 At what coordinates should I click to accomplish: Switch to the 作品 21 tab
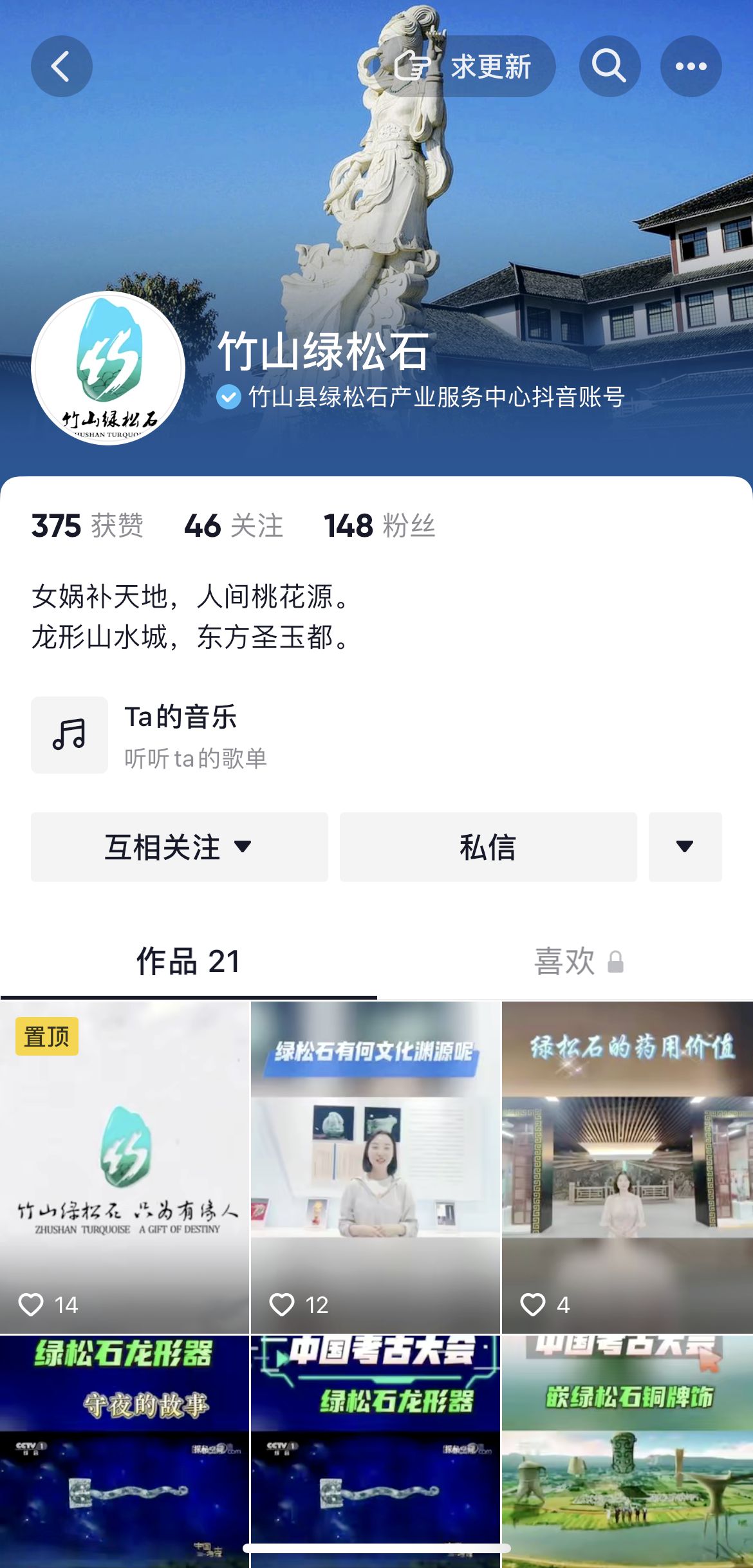point(188,961)
